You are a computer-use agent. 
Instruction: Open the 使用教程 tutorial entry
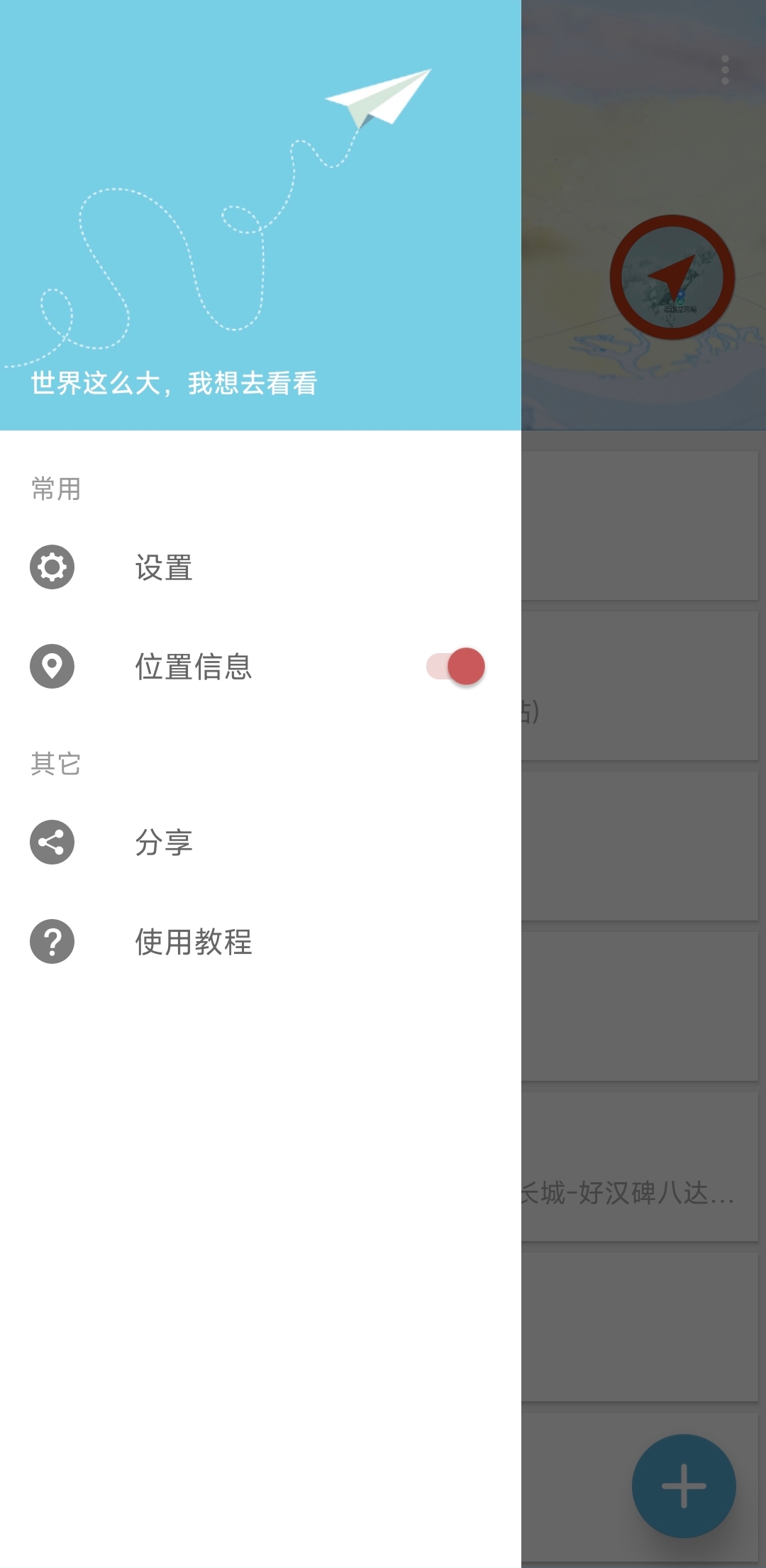pyautogui.click(x=193, y=942)
